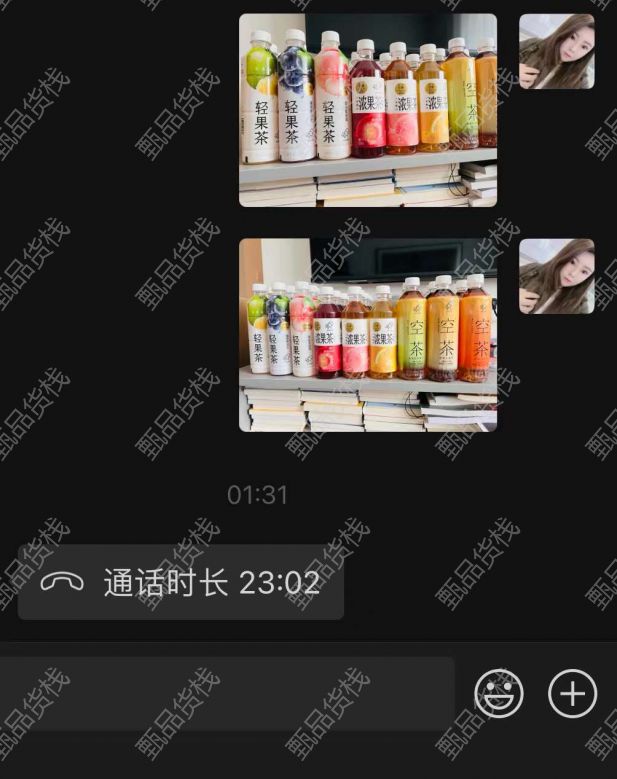Viewport: 617px width, 779px height.
Task: Tap the 通话时长 23:02 call record
Action: (x=181, y=582)
